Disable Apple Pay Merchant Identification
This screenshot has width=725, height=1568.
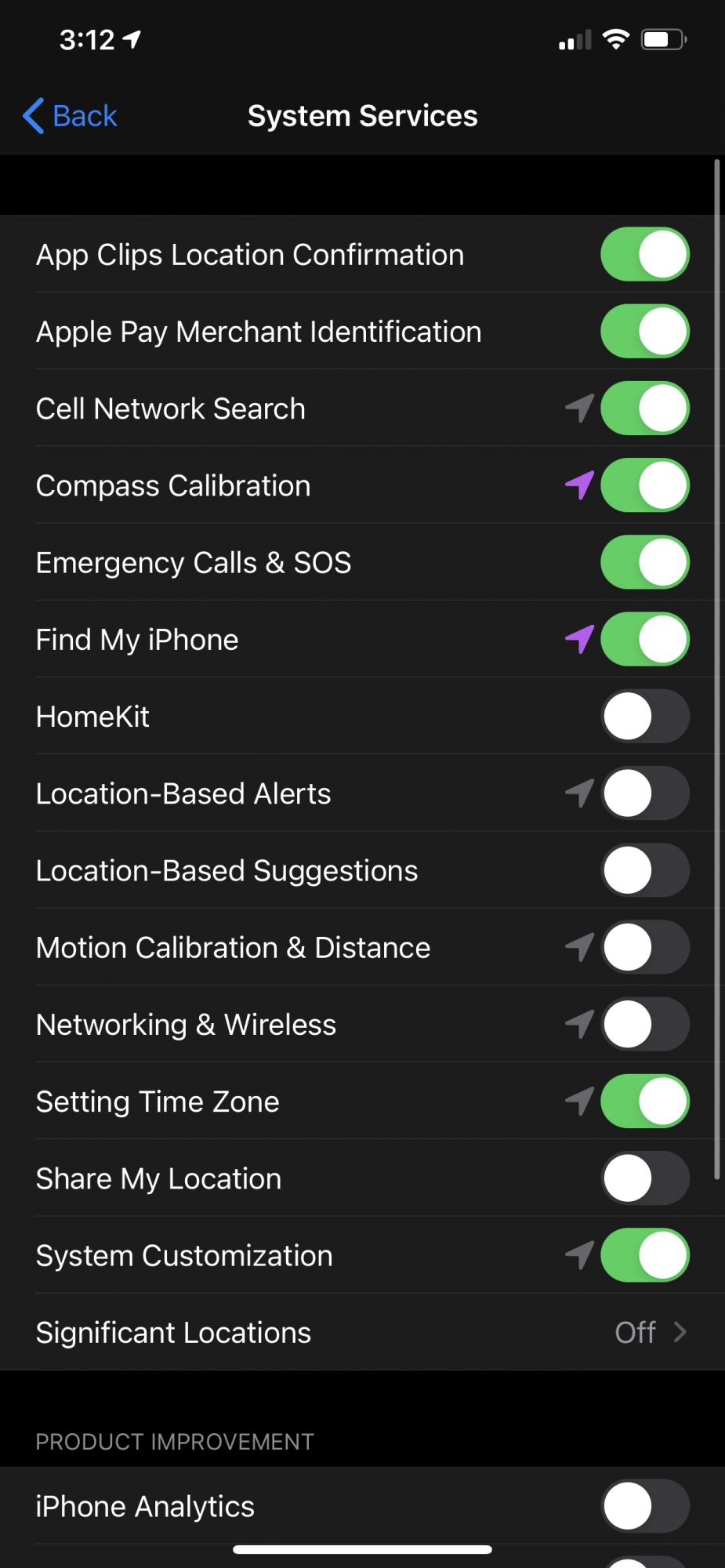[644, 331]
